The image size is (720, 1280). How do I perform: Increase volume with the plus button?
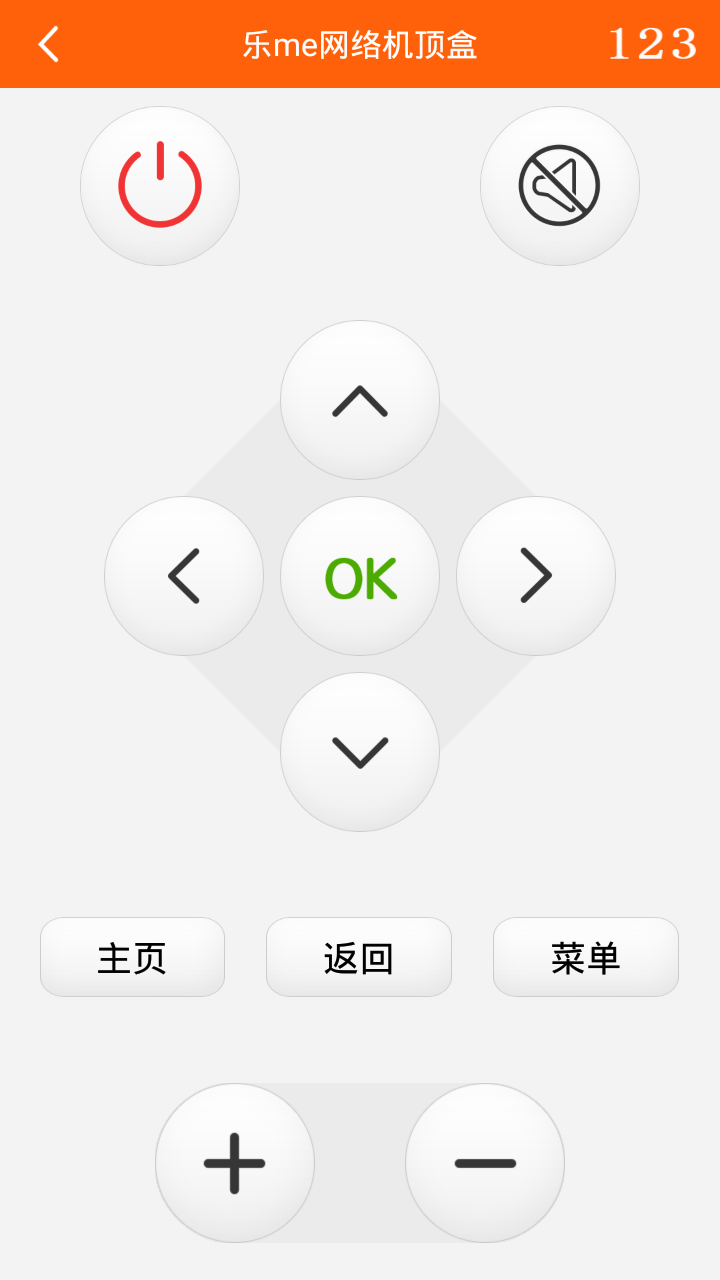pos(235,1163)
